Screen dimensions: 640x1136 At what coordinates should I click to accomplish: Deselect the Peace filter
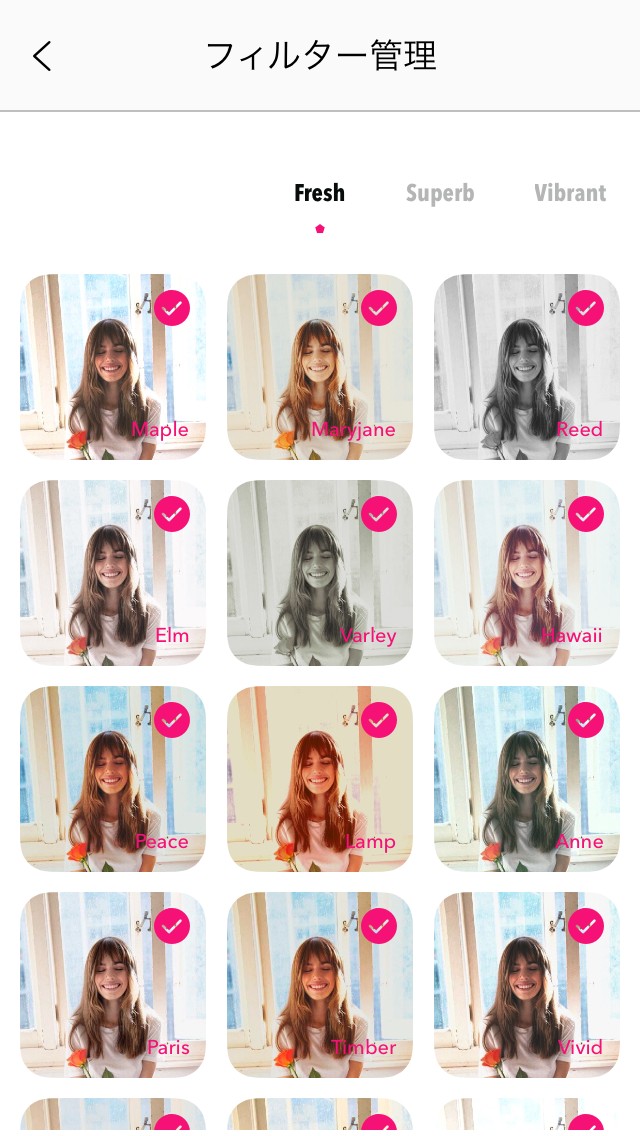[172, 720]
